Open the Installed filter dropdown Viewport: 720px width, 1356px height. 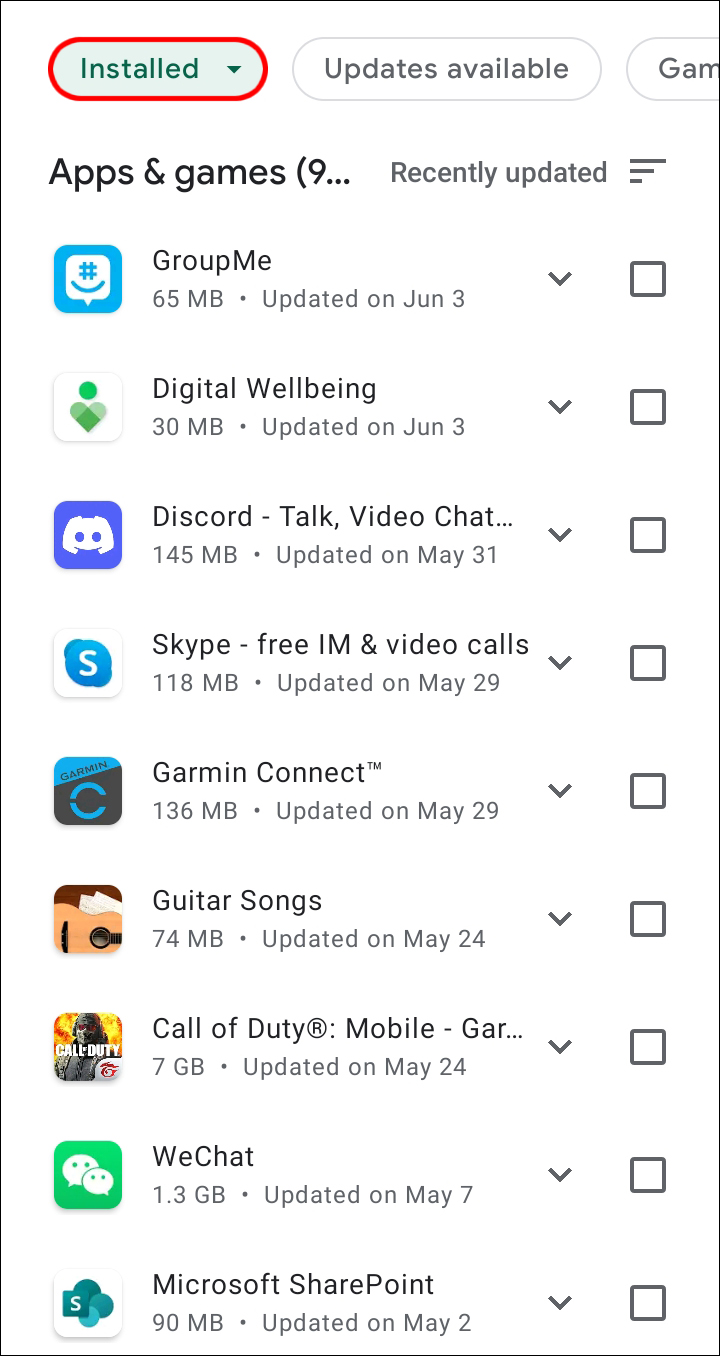158,69
